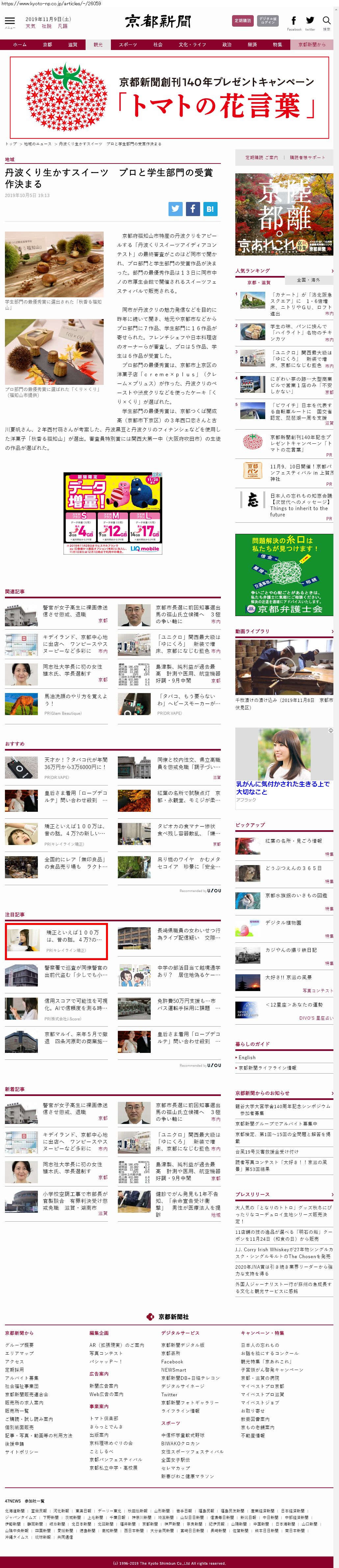Switch ranking to 全国・海外 tab
This screenshot has width=339, height=1568.
(308, 280)
